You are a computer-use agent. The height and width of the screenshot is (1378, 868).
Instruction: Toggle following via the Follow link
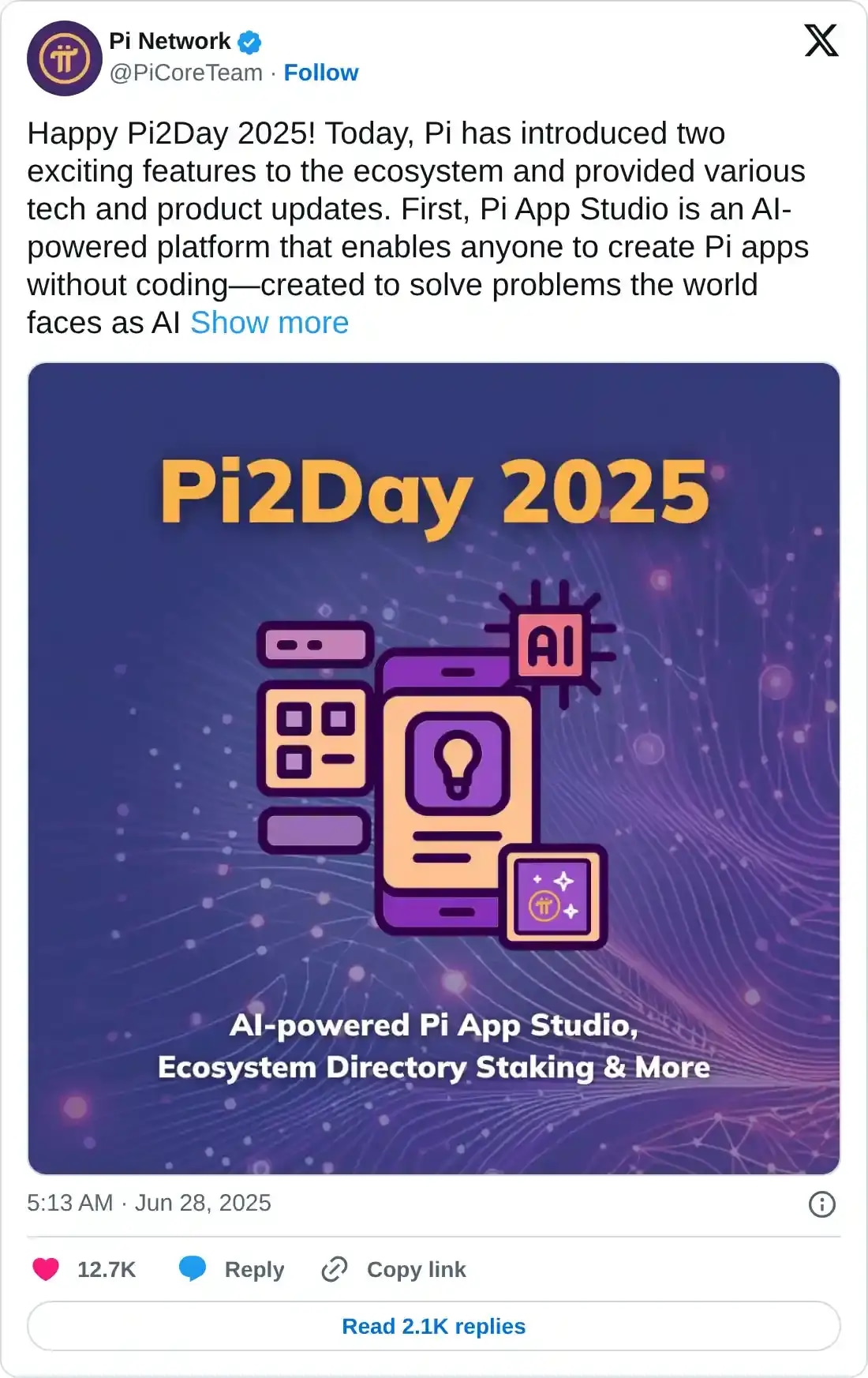pyautogui.click(x=320, y=73)
